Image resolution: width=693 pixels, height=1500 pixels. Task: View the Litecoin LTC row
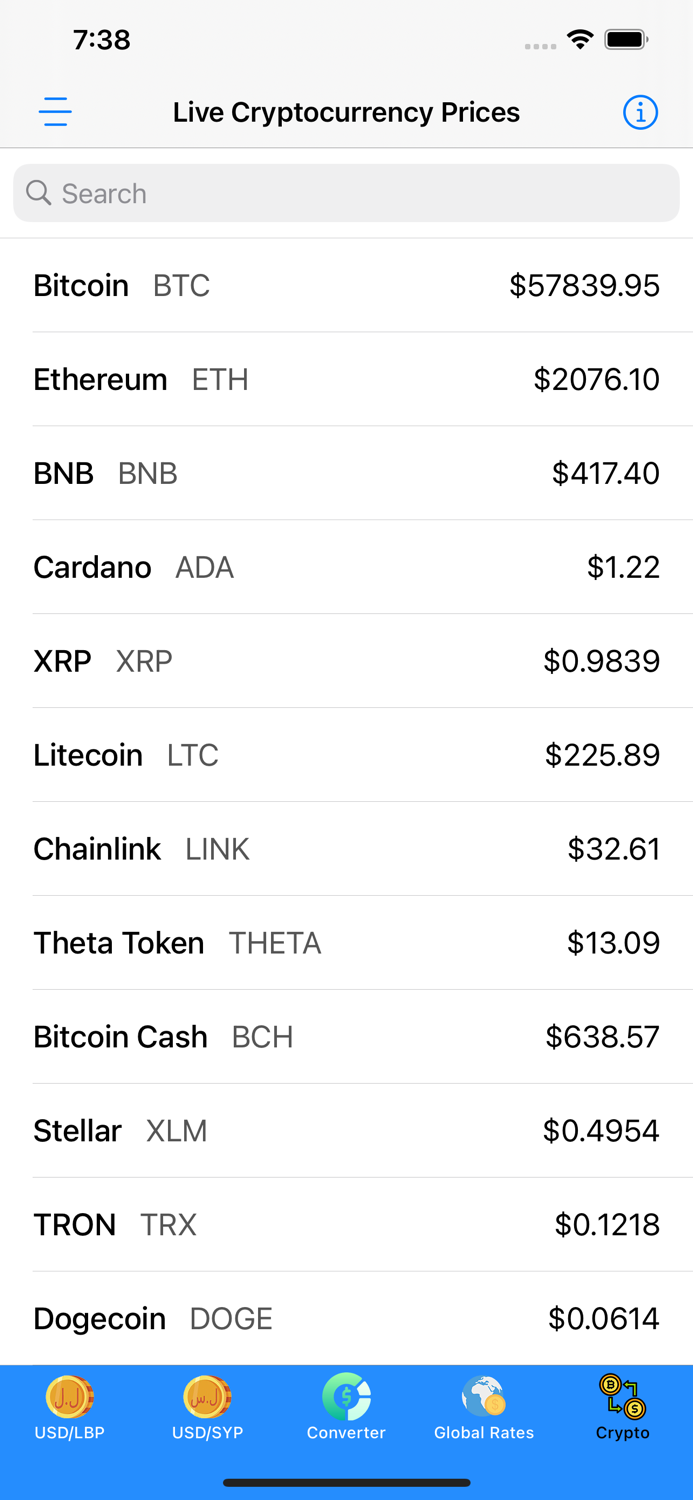click(346, 756)
